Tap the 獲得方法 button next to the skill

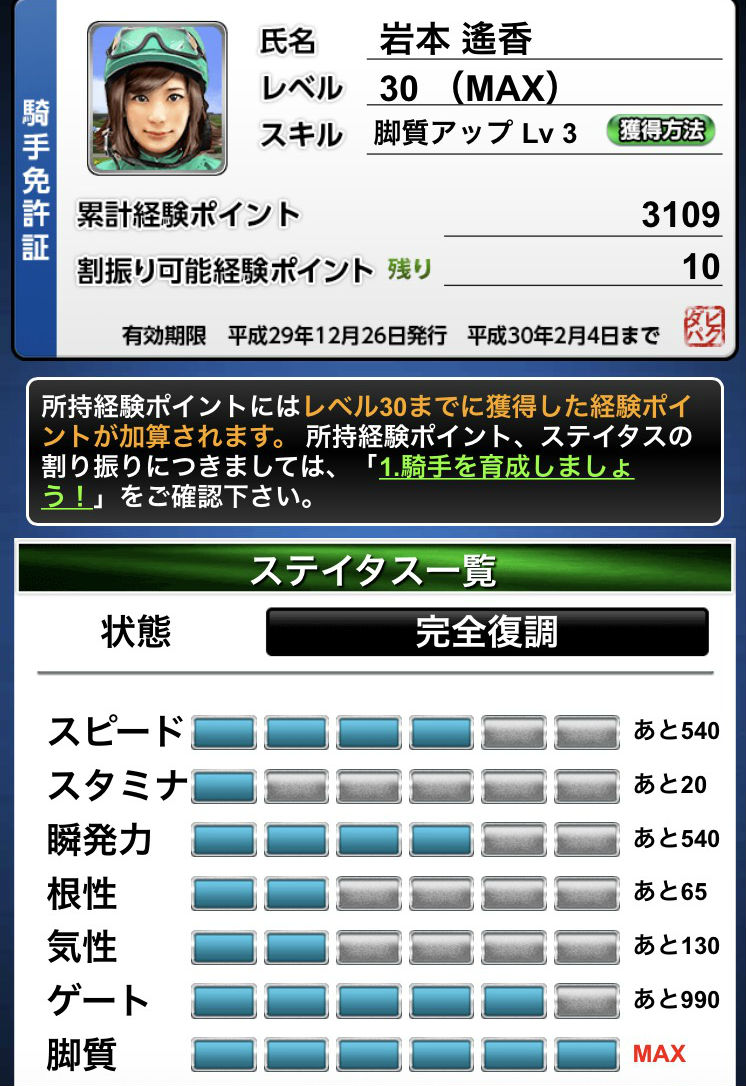[661, 131]
